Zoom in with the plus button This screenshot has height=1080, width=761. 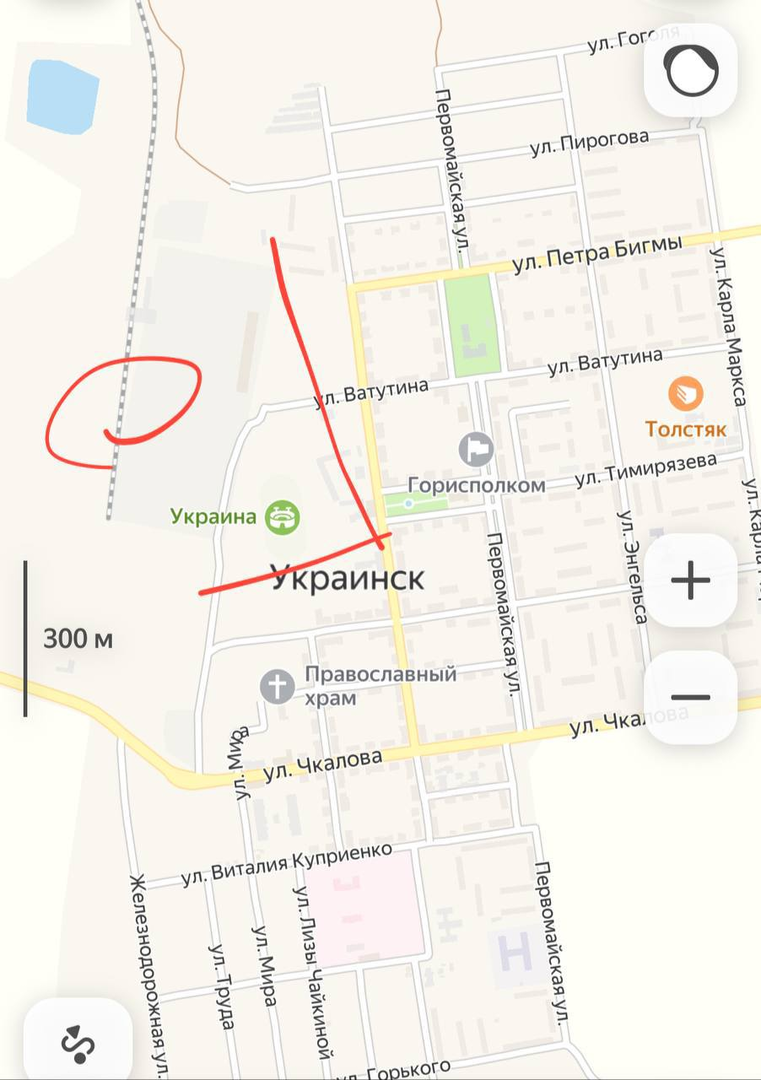point(690,580)
